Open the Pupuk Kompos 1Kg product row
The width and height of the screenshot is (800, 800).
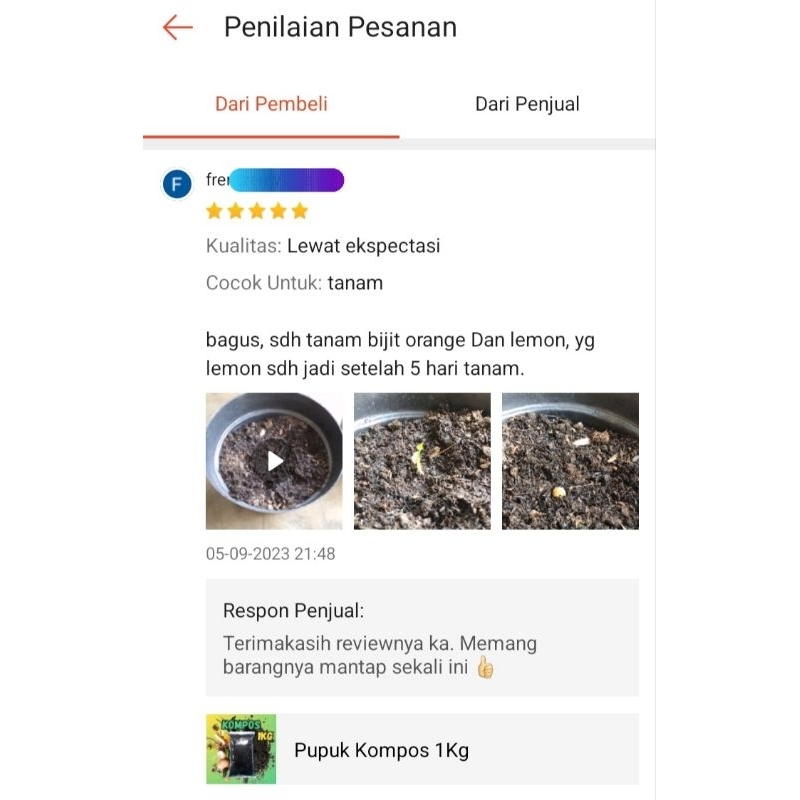(421, 749)
